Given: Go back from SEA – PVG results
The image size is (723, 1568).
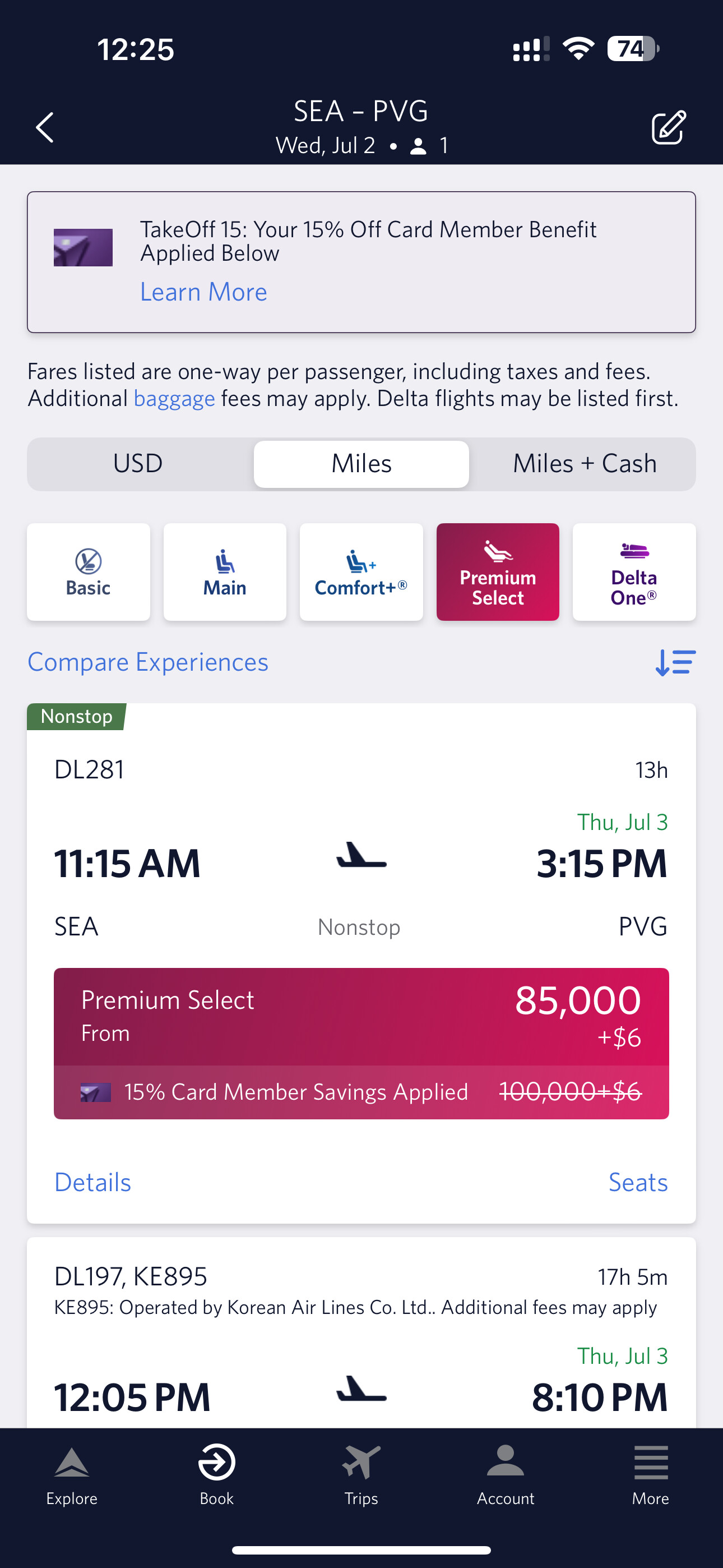Looking at the screenshot, I should coord(45,128).
